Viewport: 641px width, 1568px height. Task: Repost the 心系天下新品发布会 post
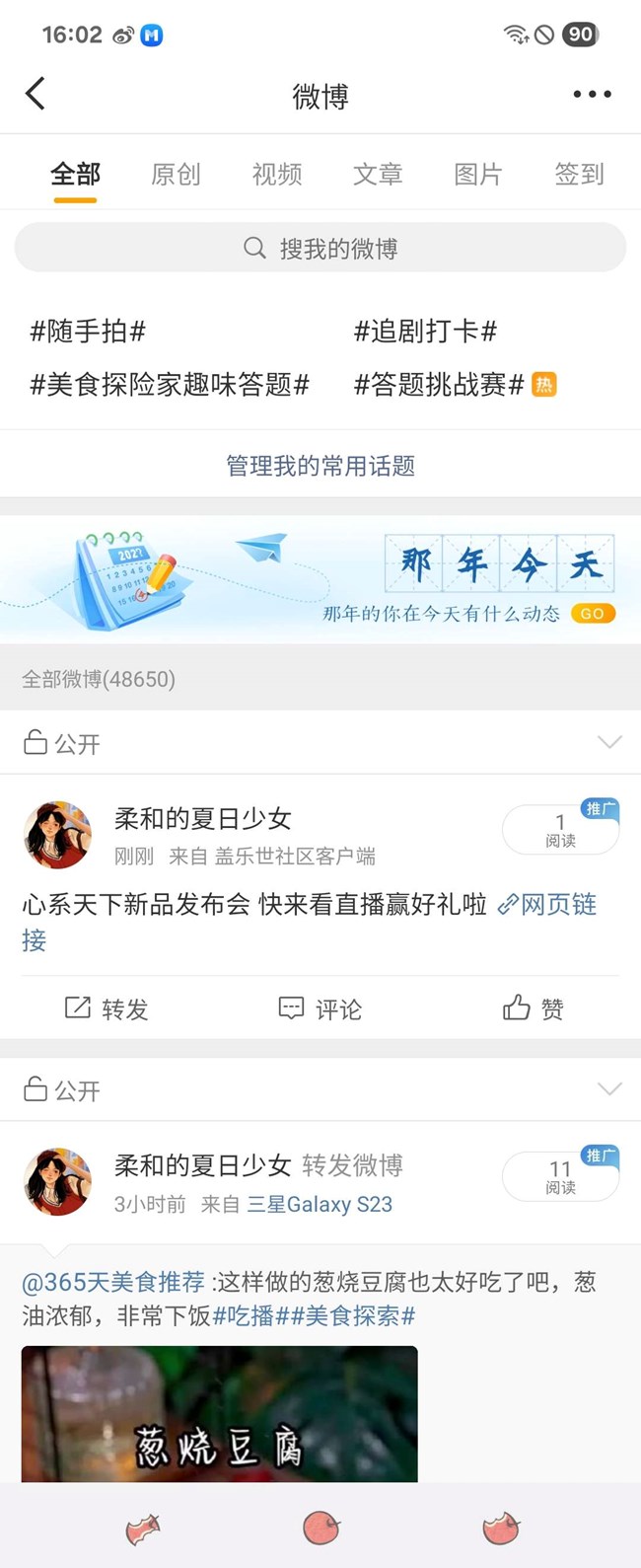pos(107,1008)
